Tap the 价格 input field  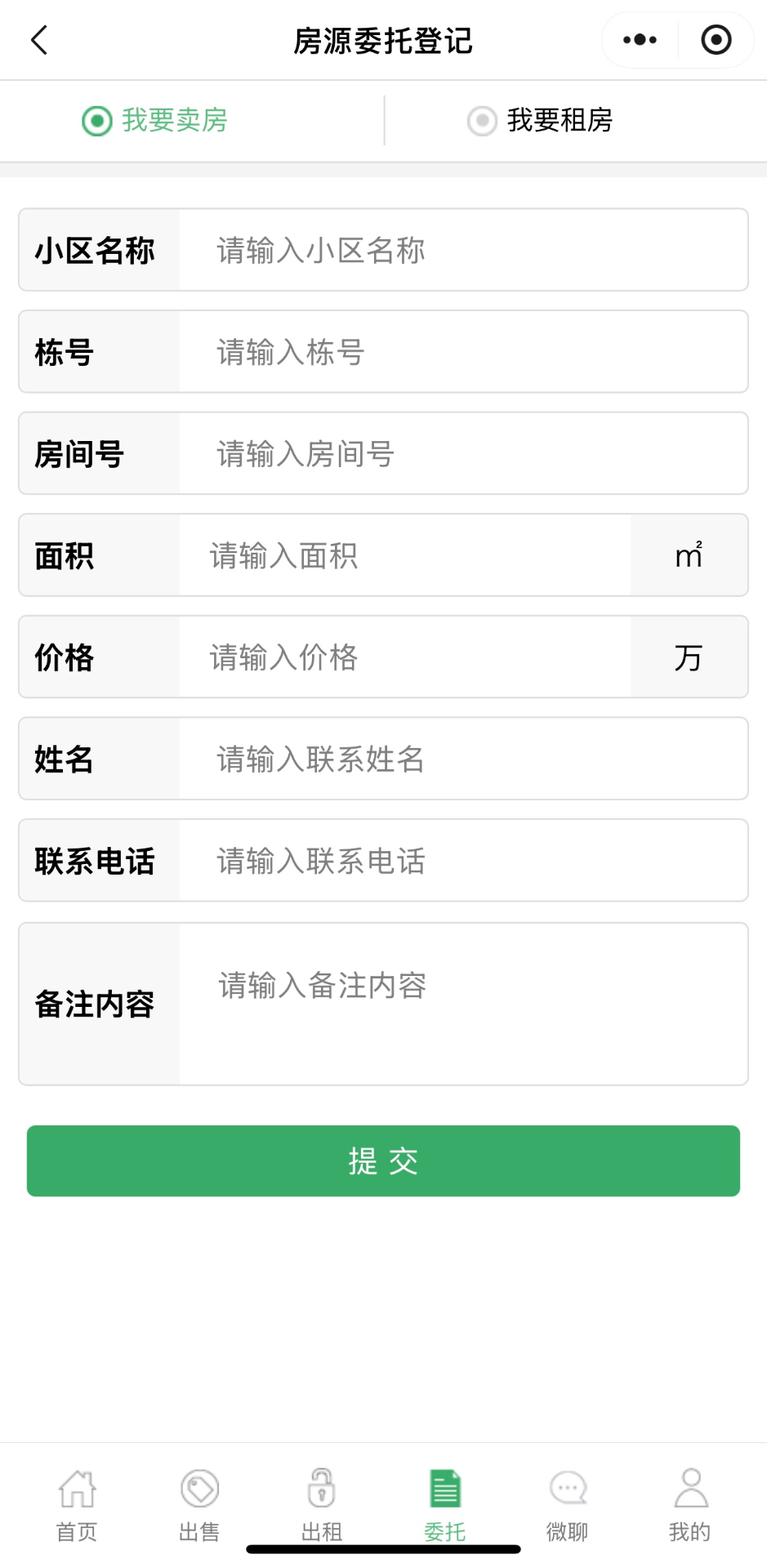(404, 657)
